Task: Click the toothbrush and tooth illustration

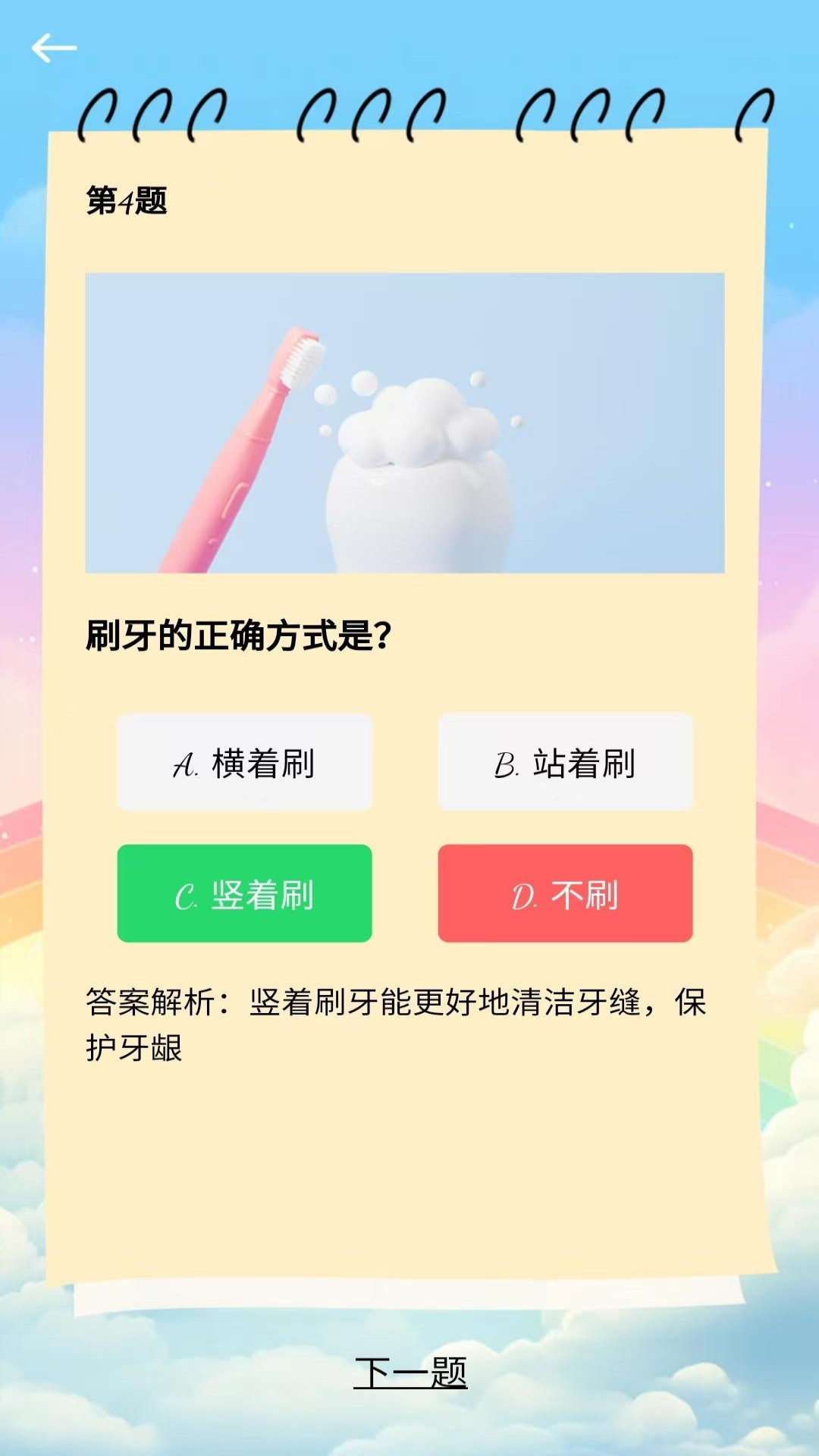Action: coord(406,423)
